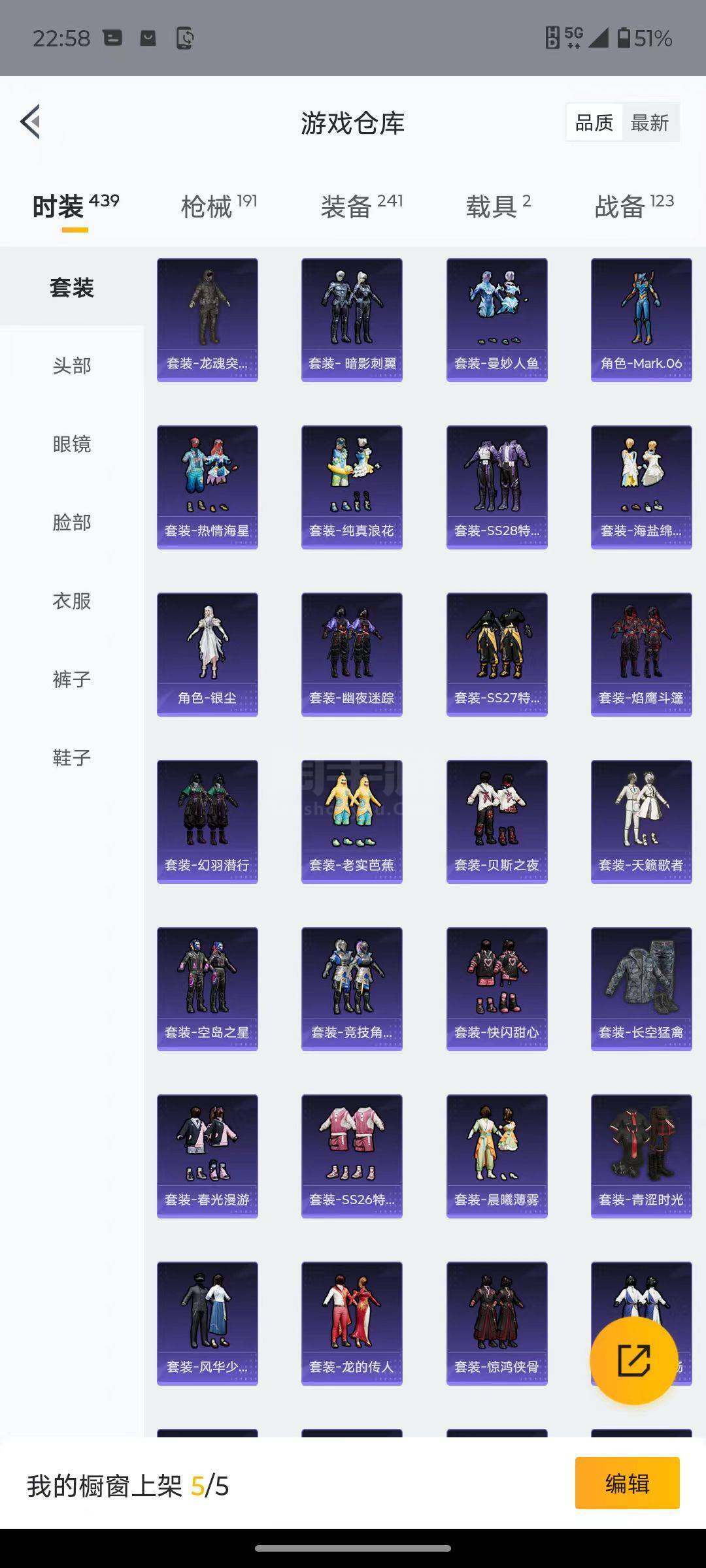Switch to the 枪械 tab
The height and width of the screenshot is (1568, 706).
coord(218,206)
